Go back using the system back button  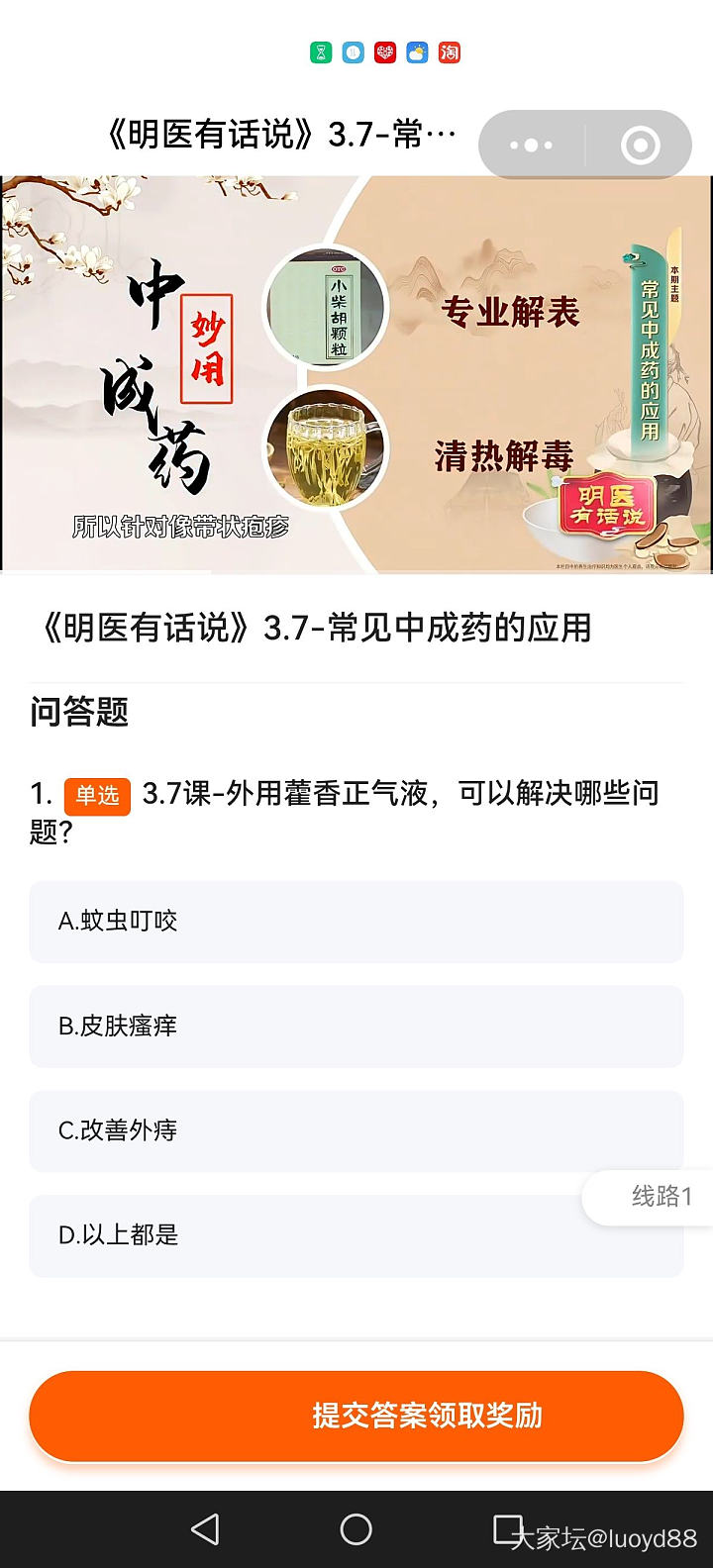pyautogui.click(x=205, y=1529)
